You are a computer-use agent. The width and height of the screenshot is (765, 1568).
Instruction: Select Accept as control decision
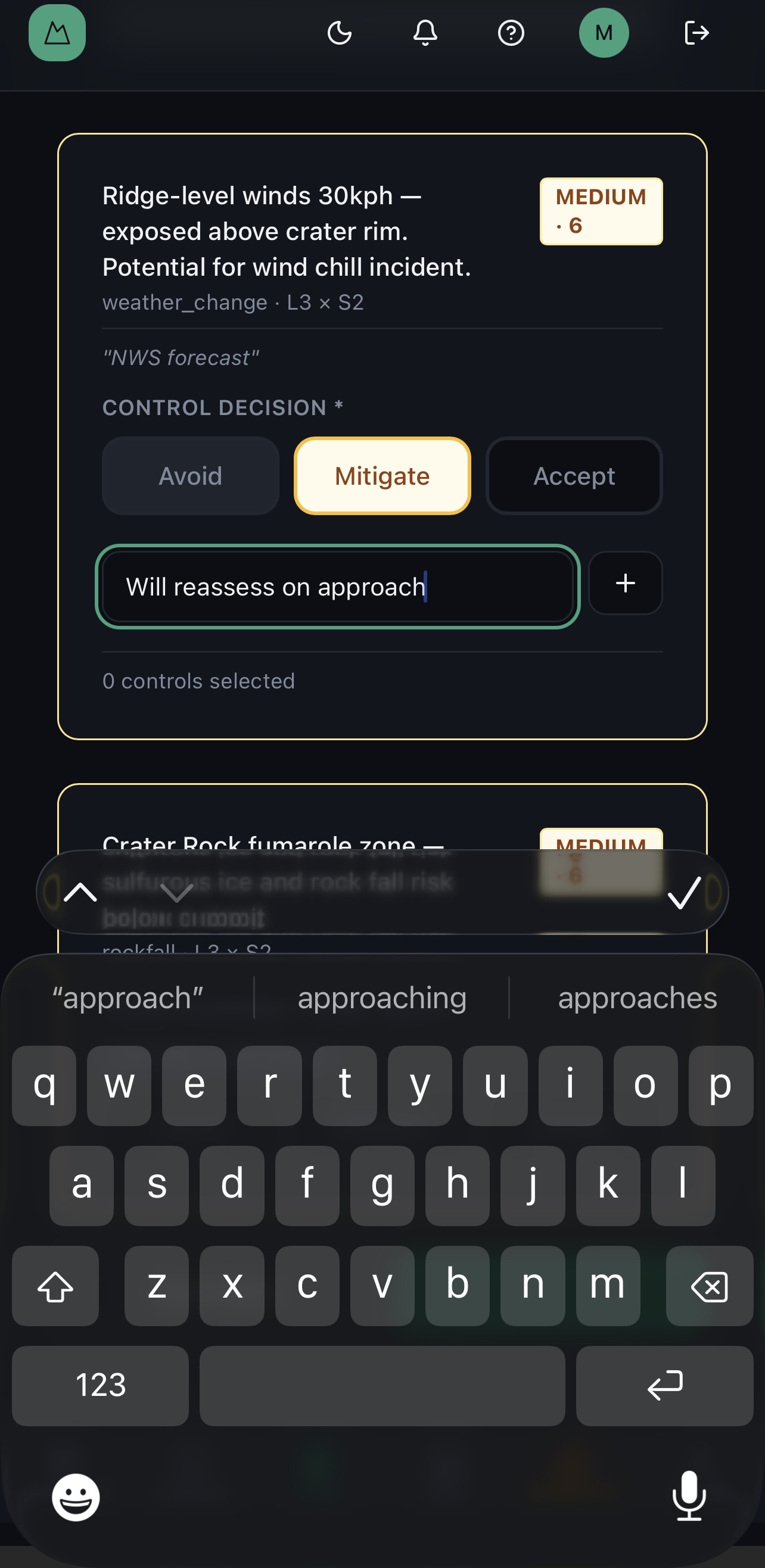[x=573, y=476]
